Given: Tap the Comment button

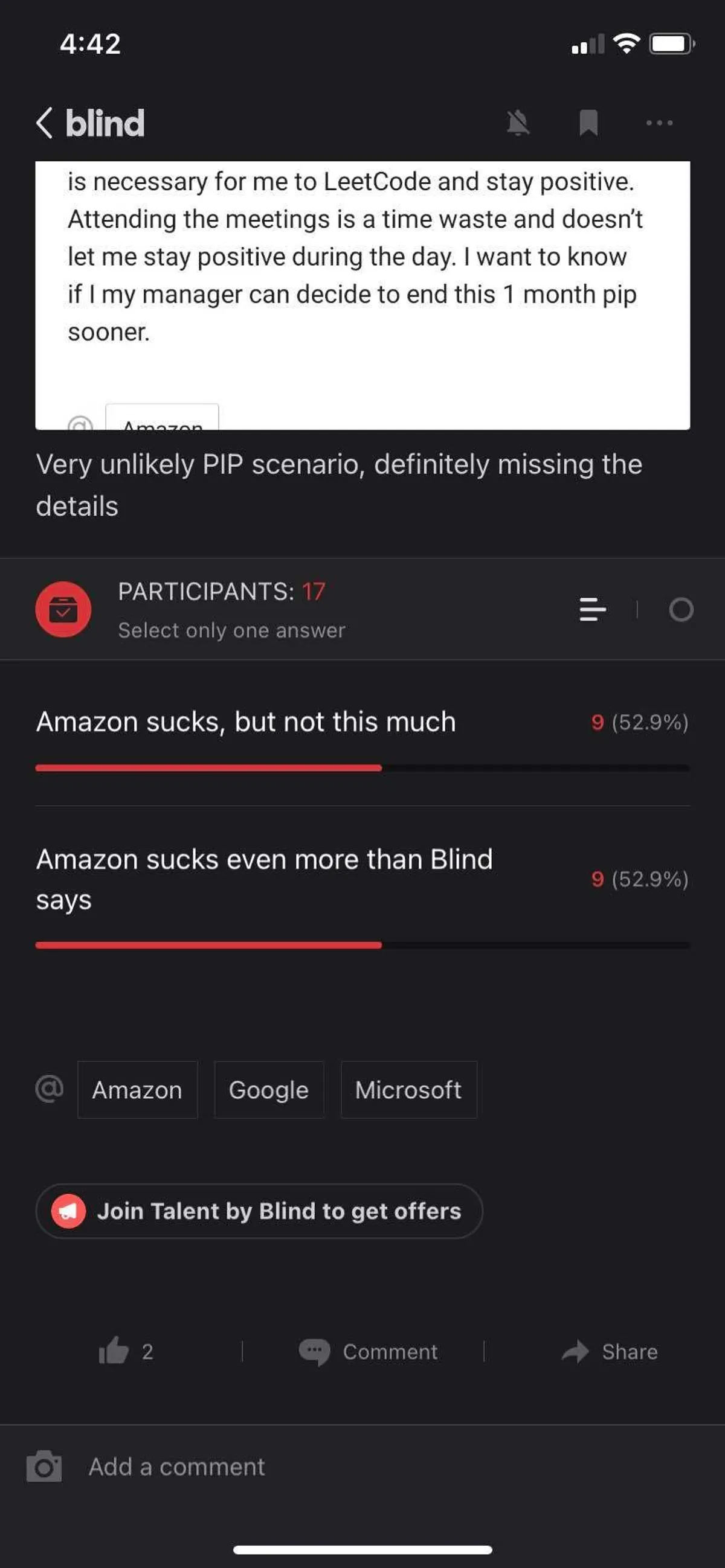Looking at the screenshot, I should point(369,1351).
